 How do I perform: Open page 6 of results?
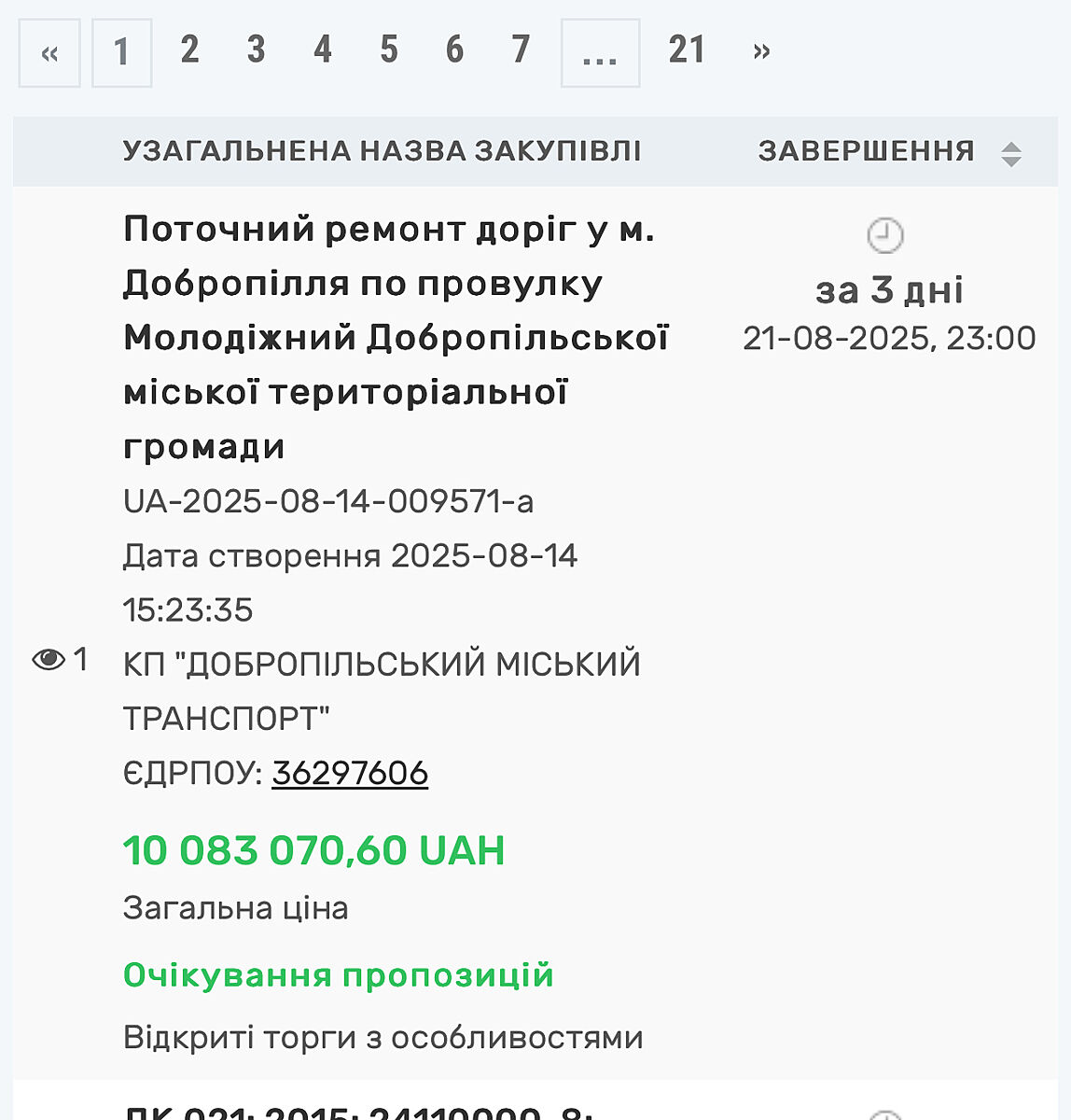tap(454, 50)
